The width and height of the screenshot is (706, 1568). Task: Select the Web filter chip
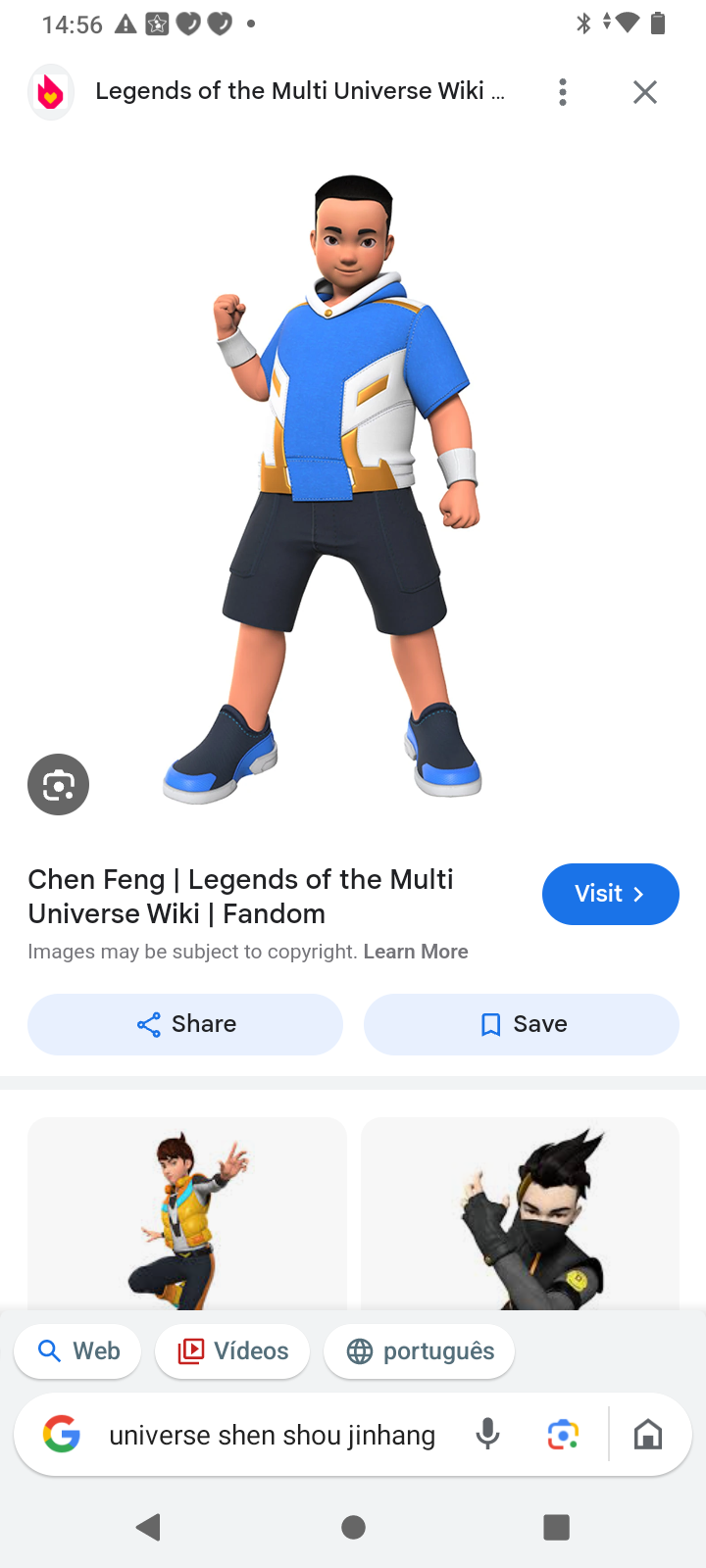coord(77,1351)
